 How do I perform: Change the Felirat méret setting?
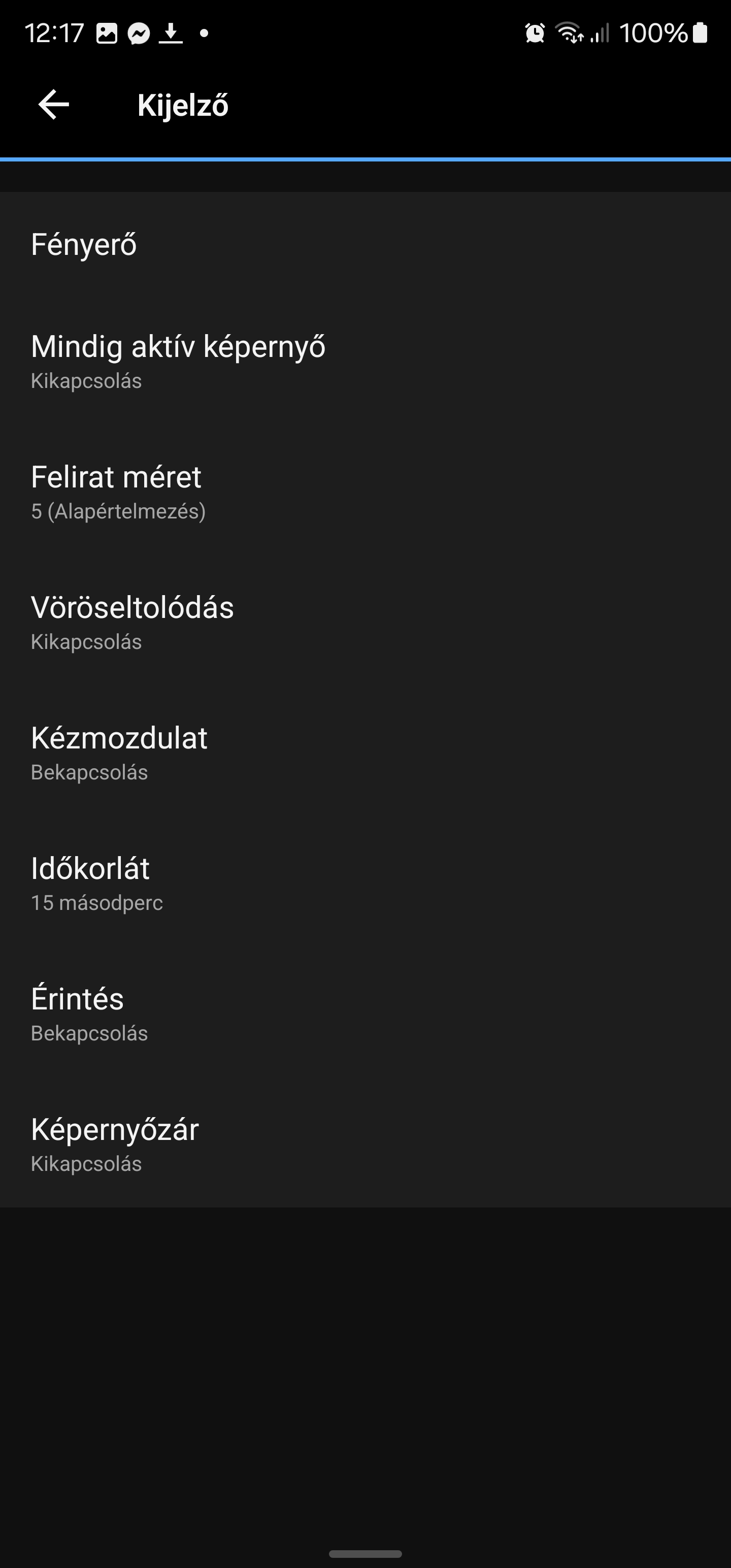[x=365, y=492]
